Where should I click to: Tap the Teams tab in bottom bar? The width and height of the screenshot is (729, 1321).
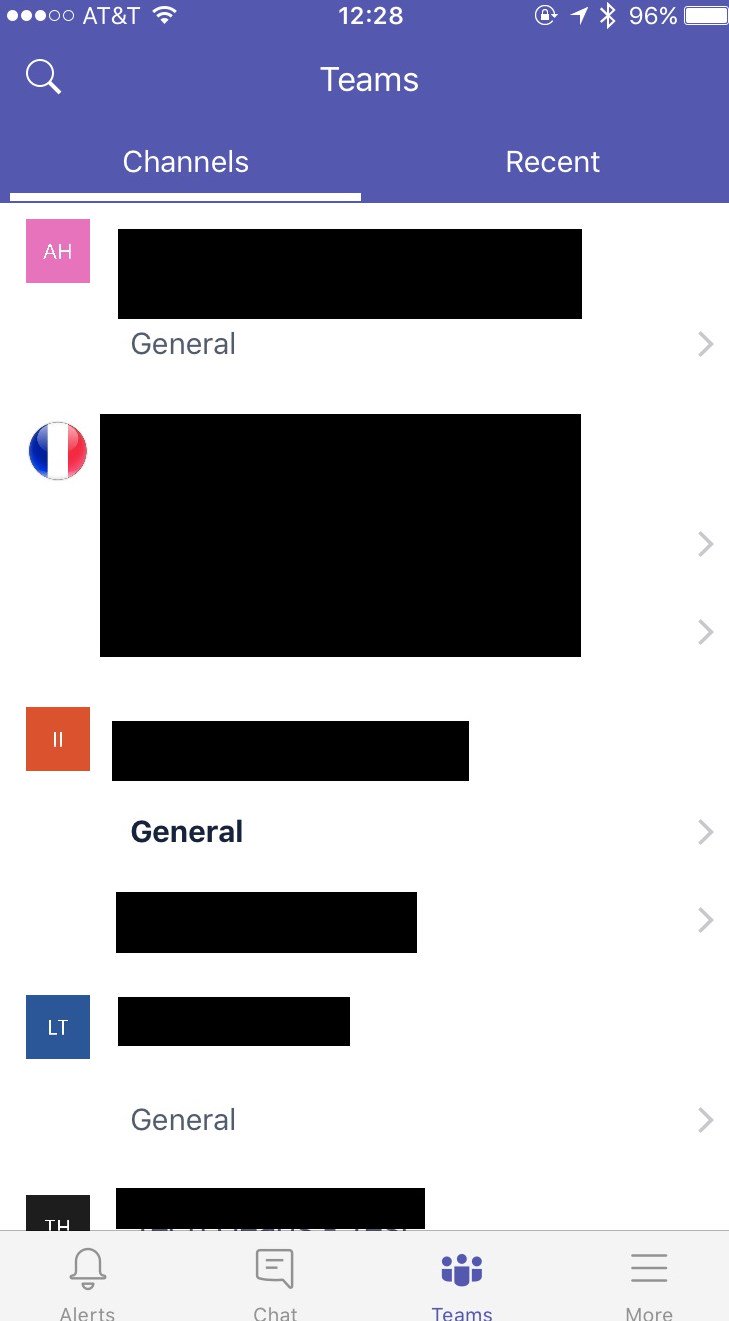point(462,1282)
